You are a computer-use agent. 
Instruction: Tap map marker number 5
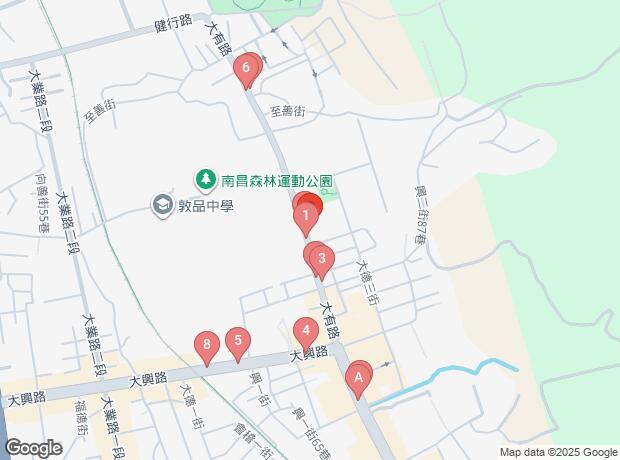pyautogui.click(x=236, y=340)
